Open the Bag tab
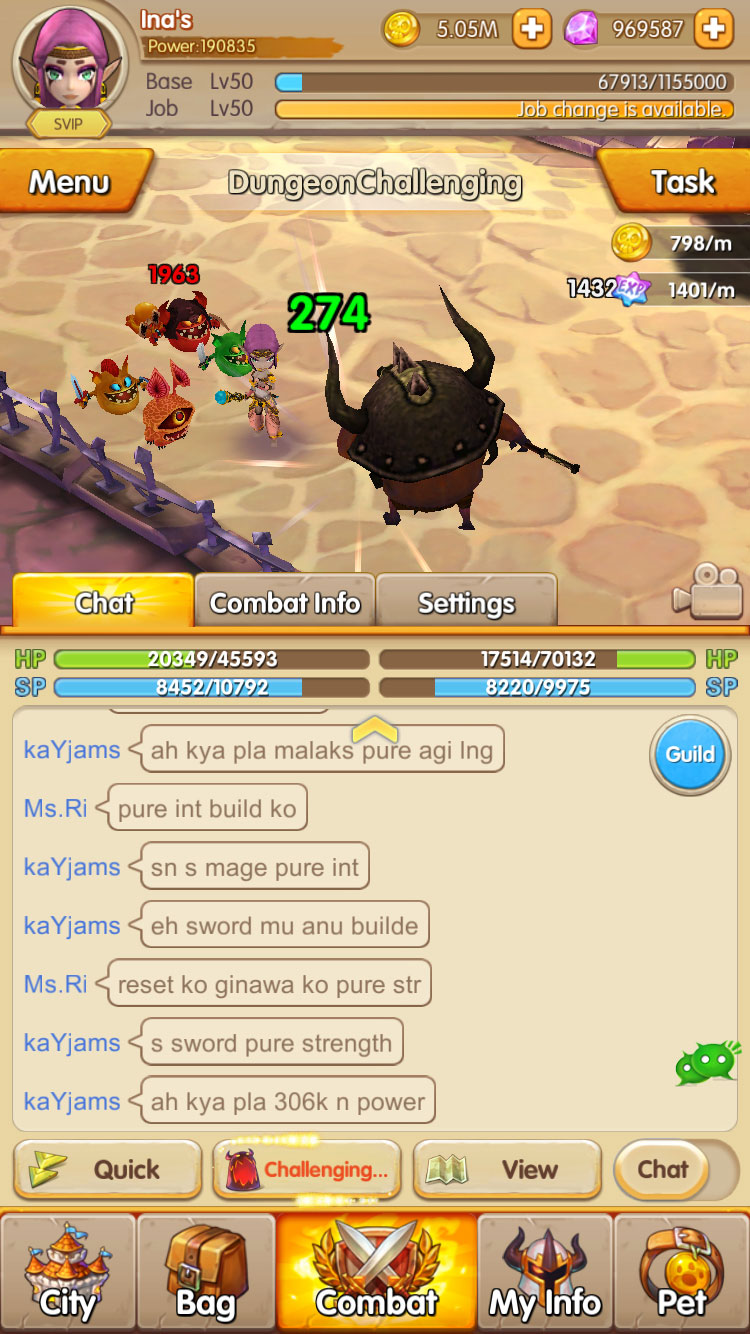This screenshot has width=750, height=1334. [x=205, y=1271]
